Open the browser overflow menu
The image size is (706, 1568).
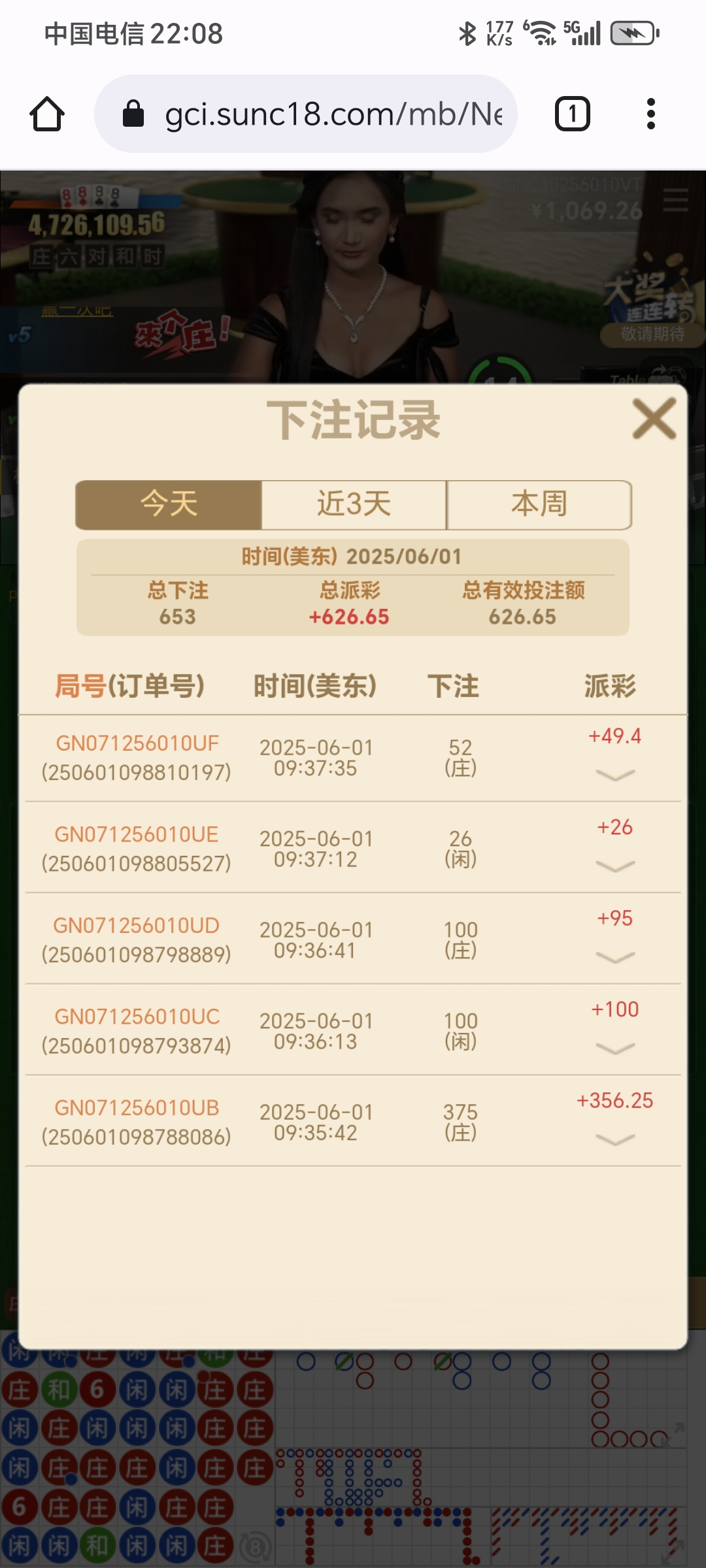650,114
